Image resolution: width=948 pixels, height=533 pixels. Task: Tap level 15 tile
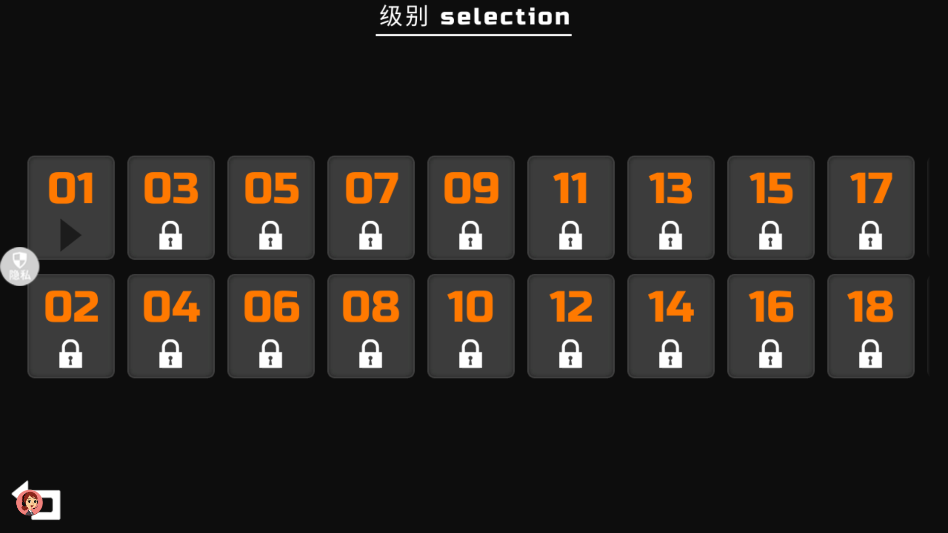pos(771,208)
